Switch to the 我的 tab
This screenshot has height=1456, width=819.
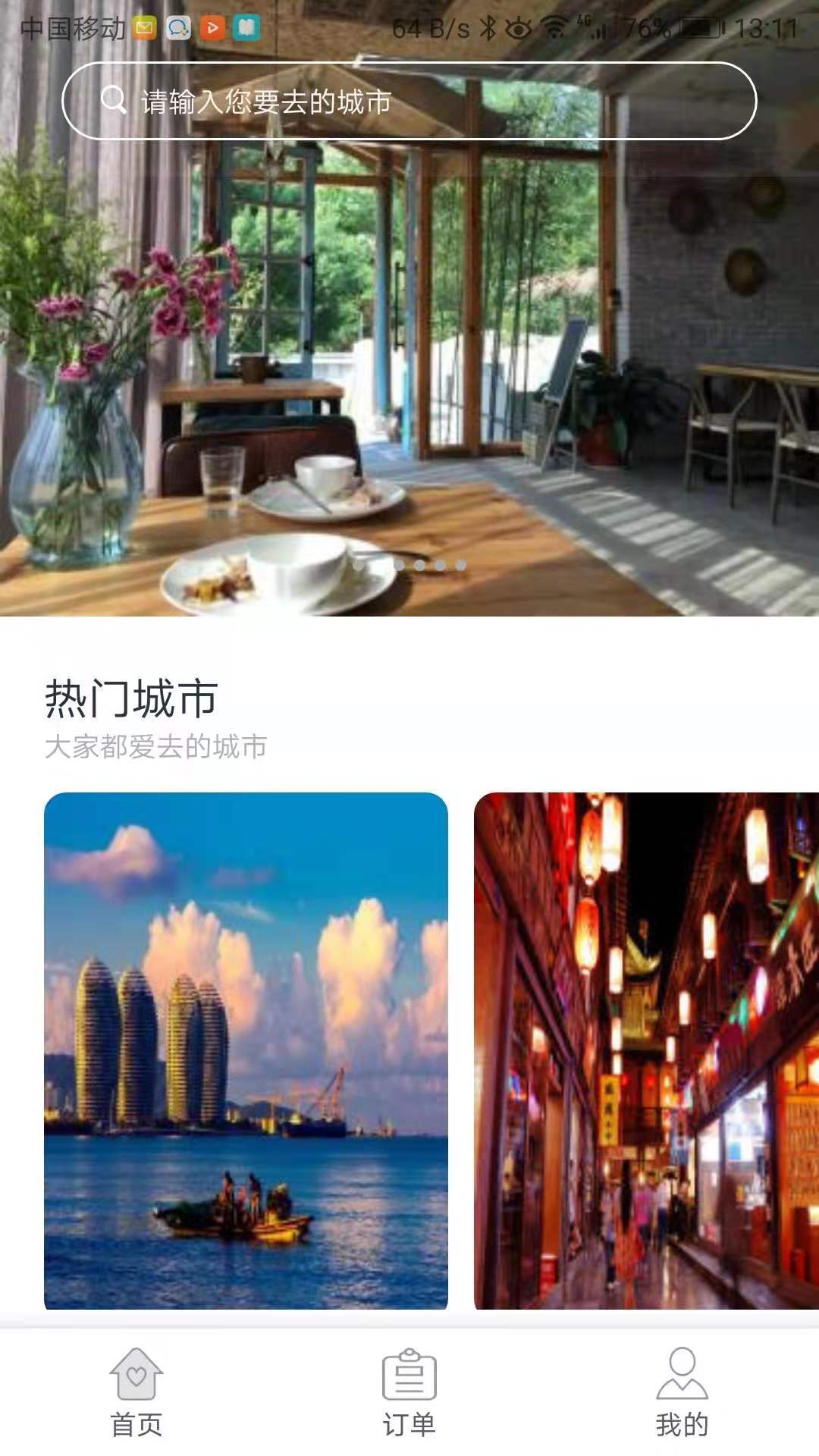click(x=682, y=1392)
